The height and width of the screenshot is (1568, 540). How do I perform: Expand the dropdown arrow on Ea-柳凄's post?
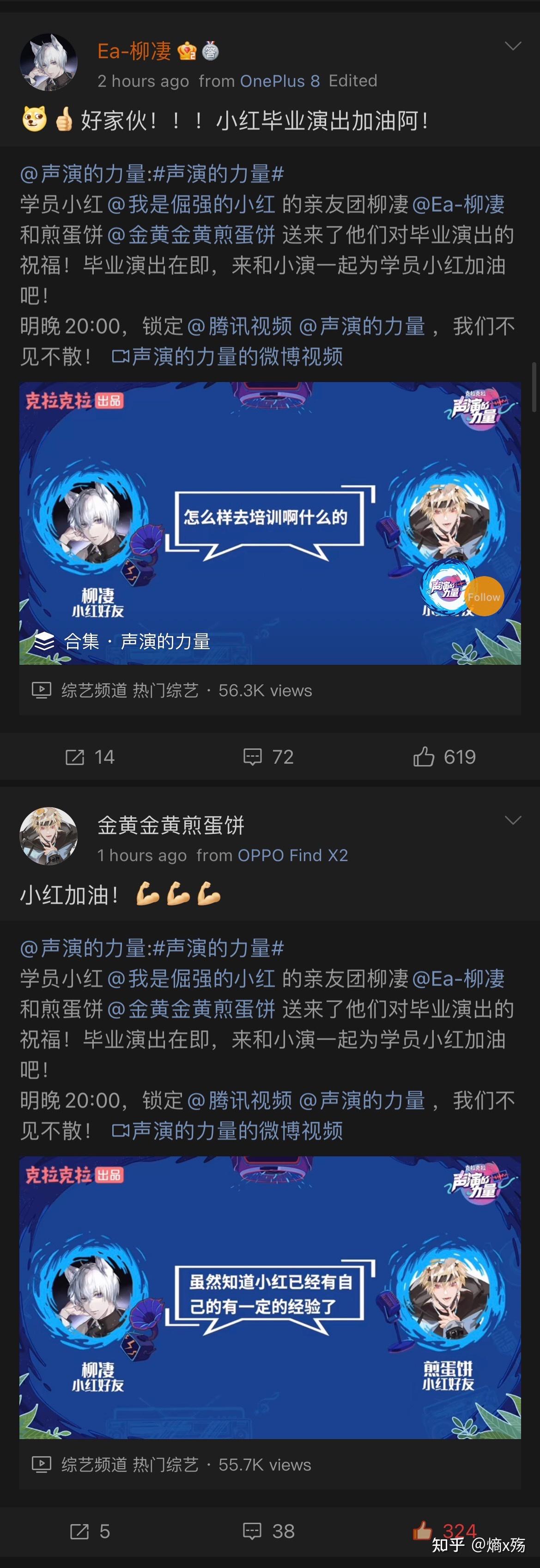[x=513, y=46]
